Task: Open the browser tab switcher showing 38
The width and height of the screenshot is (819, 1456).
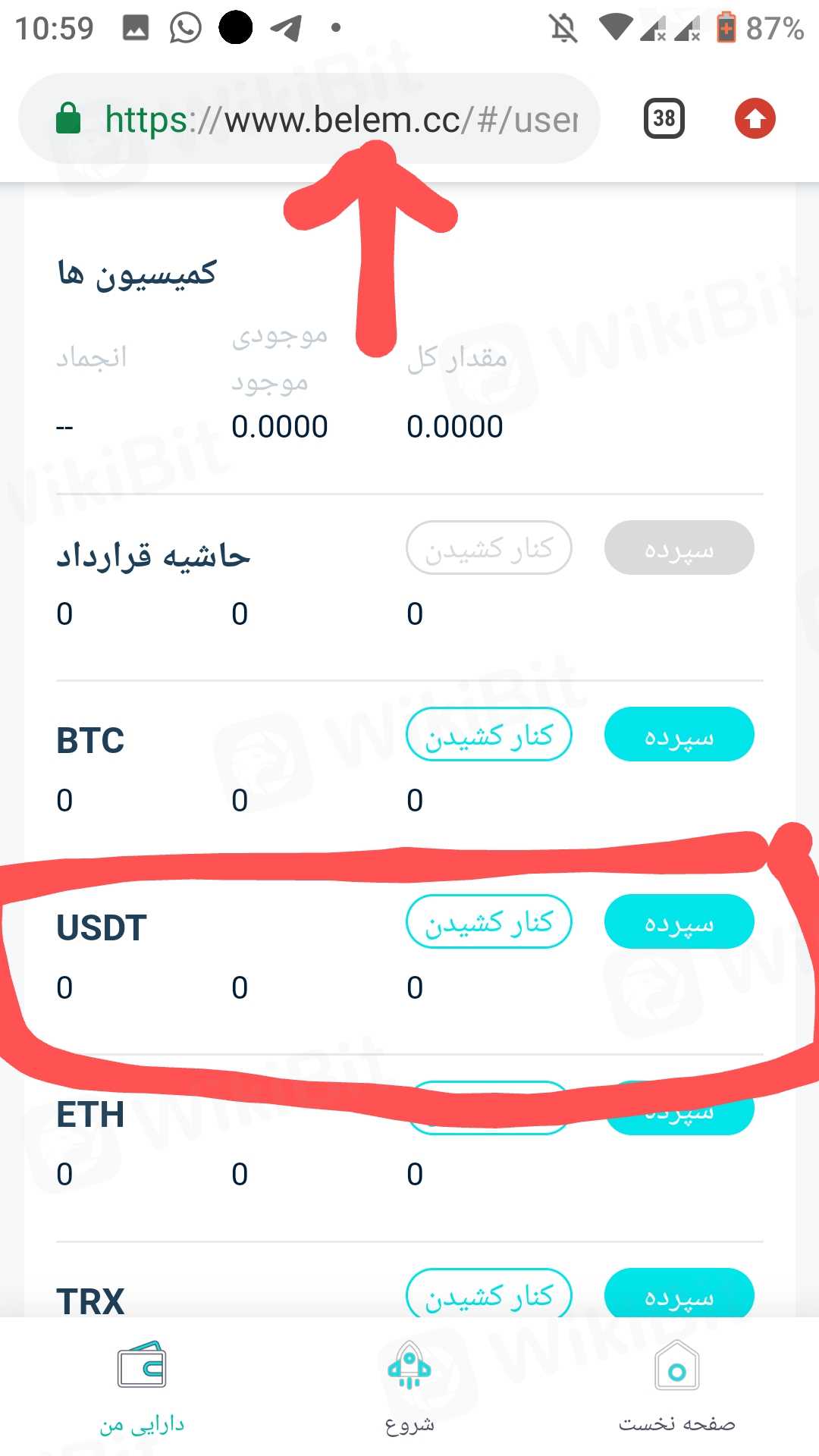Action: pos(664,118)
